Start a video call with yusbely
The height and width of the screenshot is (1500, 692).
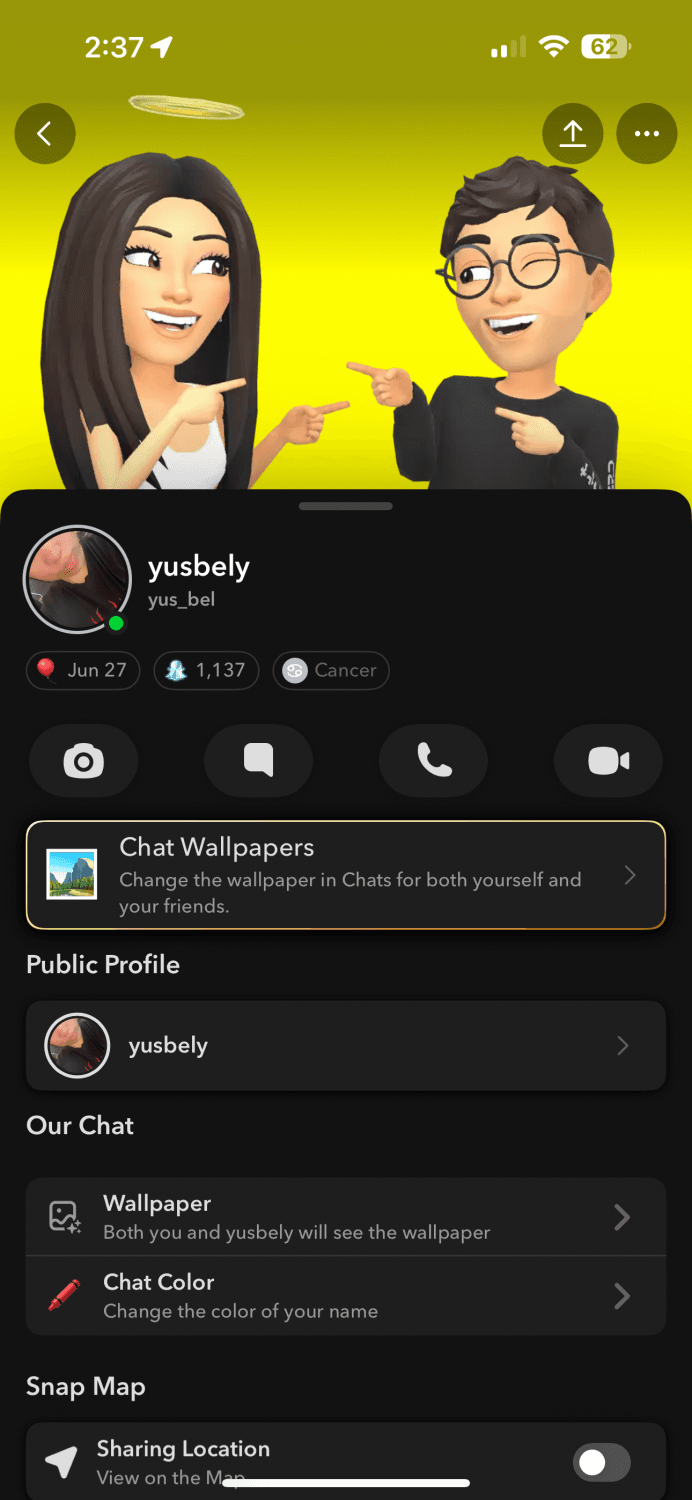pos(608,762)
